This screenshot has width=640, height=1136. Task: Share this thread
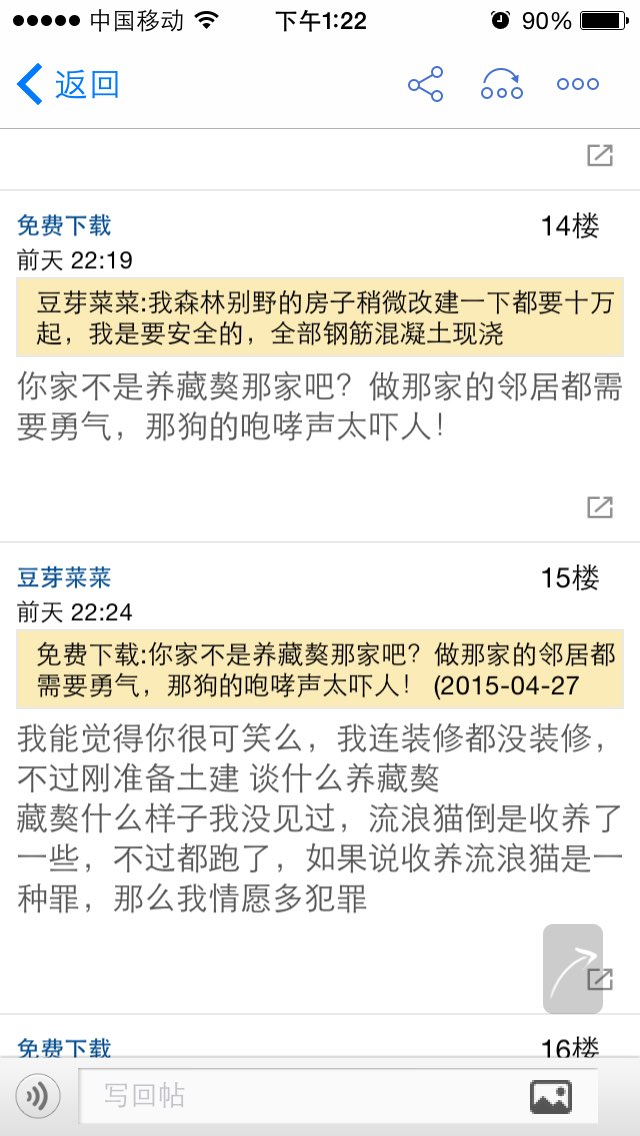pyautogui.click(x=425, y=84)
